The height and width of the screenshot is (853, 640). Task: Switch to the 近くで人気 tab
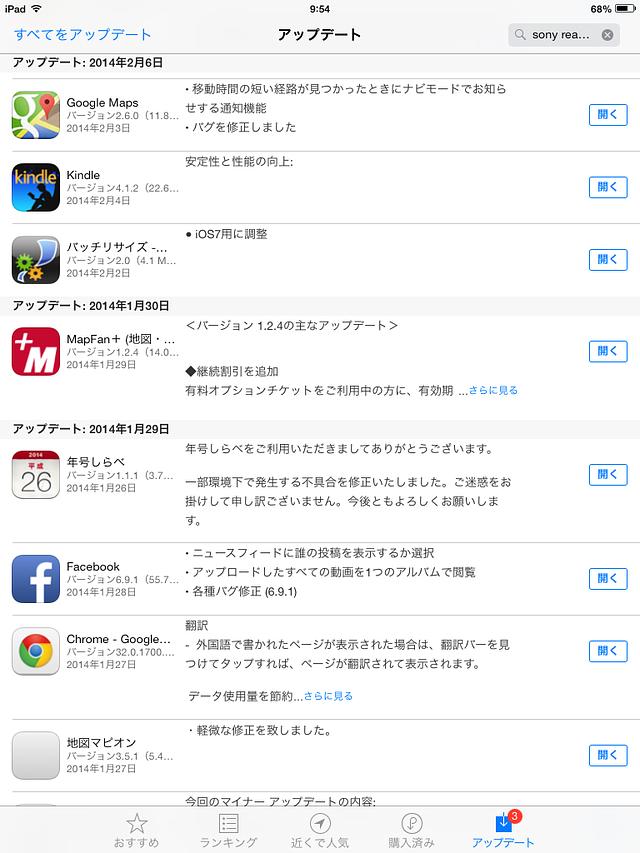[x=320, y=830]
